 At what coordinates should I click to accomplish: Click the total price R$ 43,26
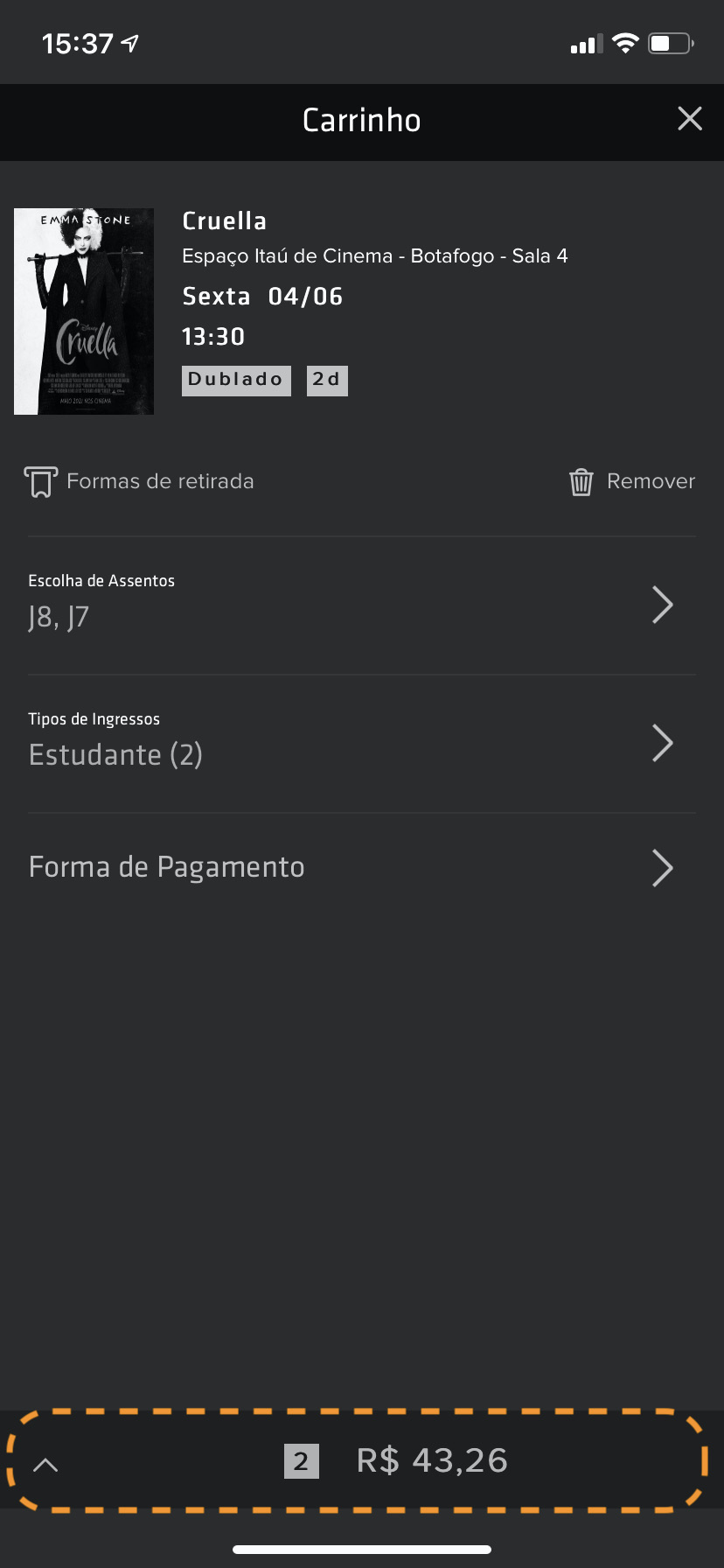click(430, 1459)
